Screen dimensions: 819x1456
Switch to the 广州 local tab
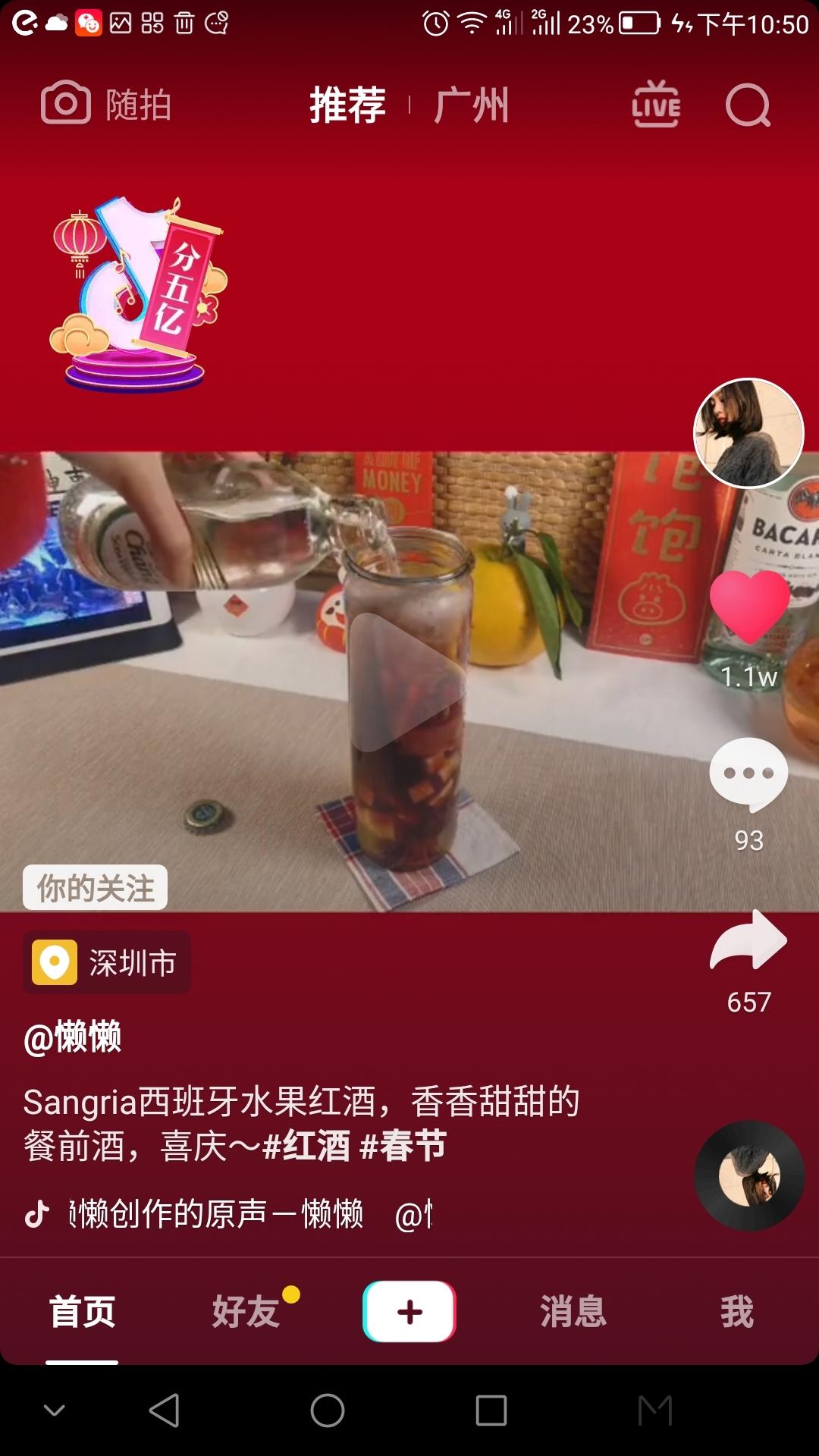point(472,104)
